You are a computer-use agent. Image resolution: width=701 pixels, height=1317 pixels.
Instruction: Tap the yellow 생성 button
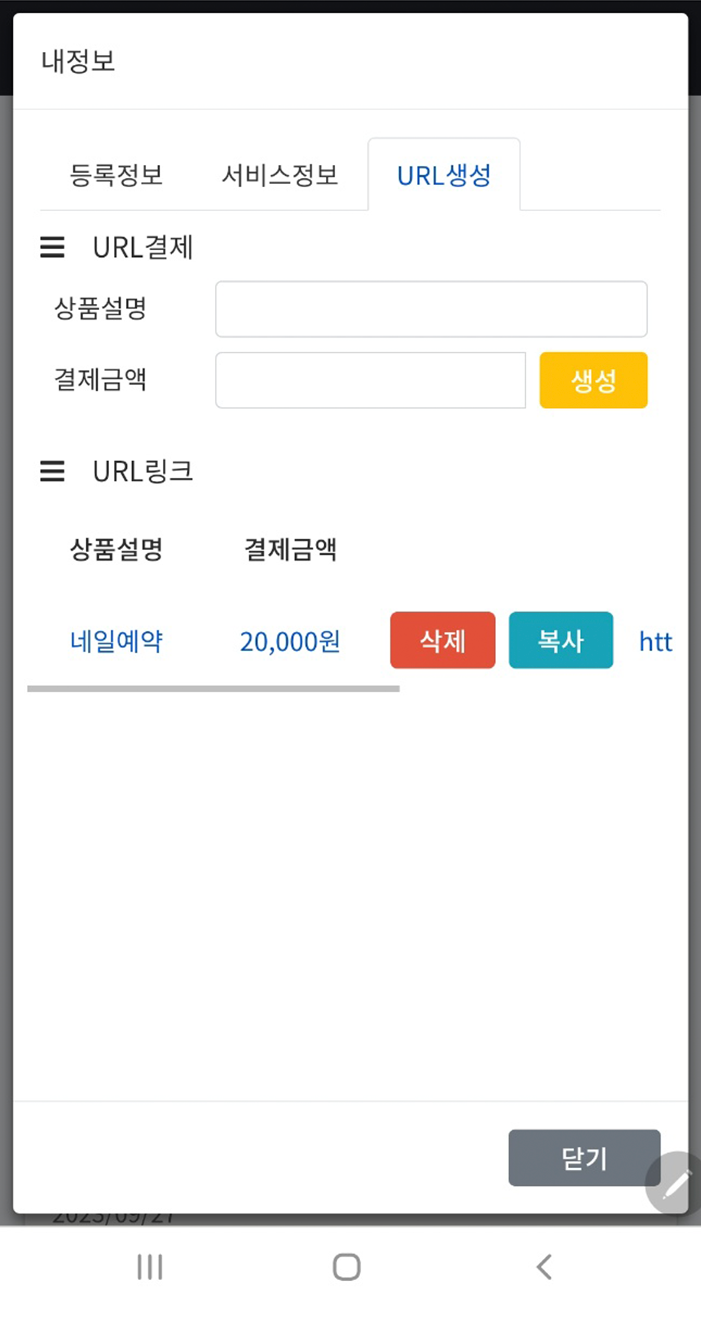click(593, 380)
